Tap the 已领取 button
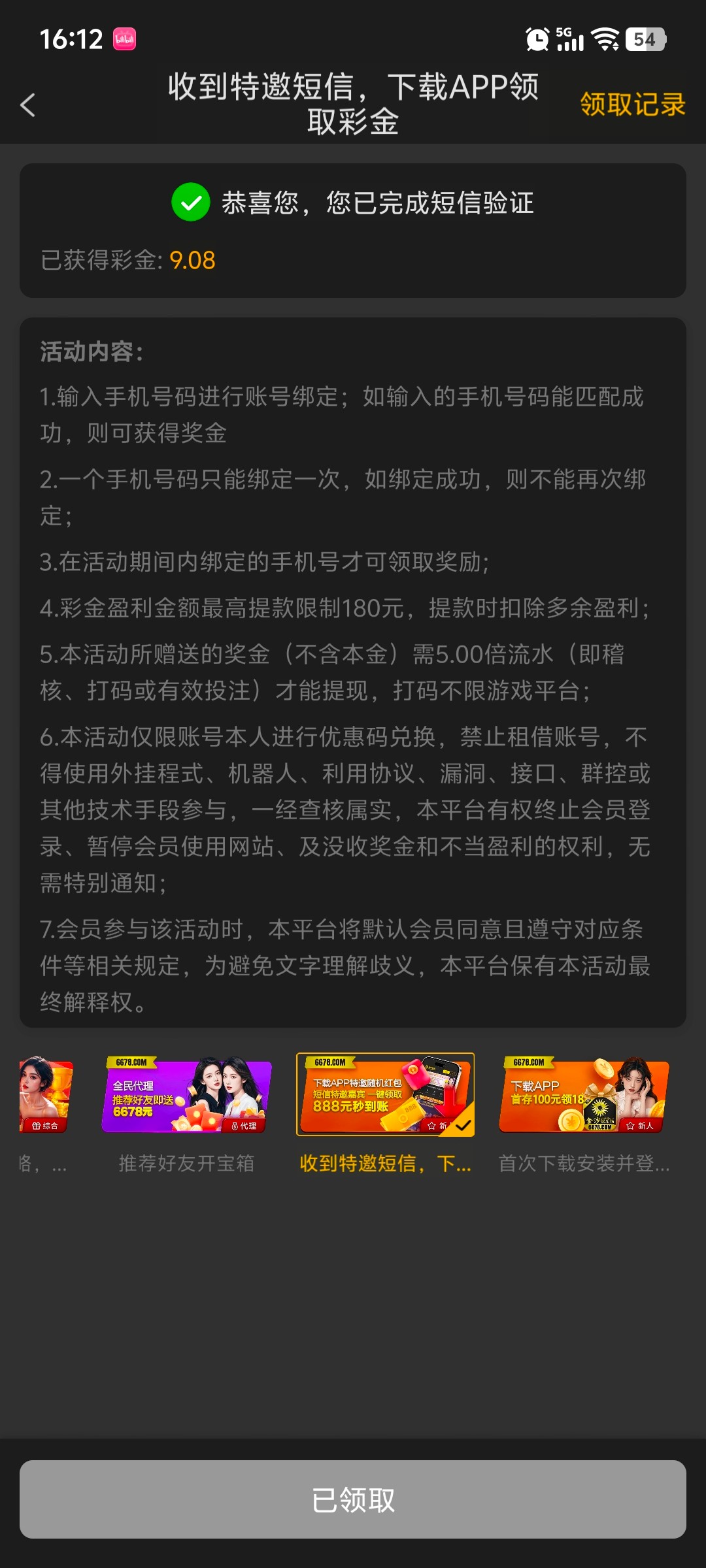Image resolution: width=706 pixels, height=1568 pixels. (x=353, y=1499)
